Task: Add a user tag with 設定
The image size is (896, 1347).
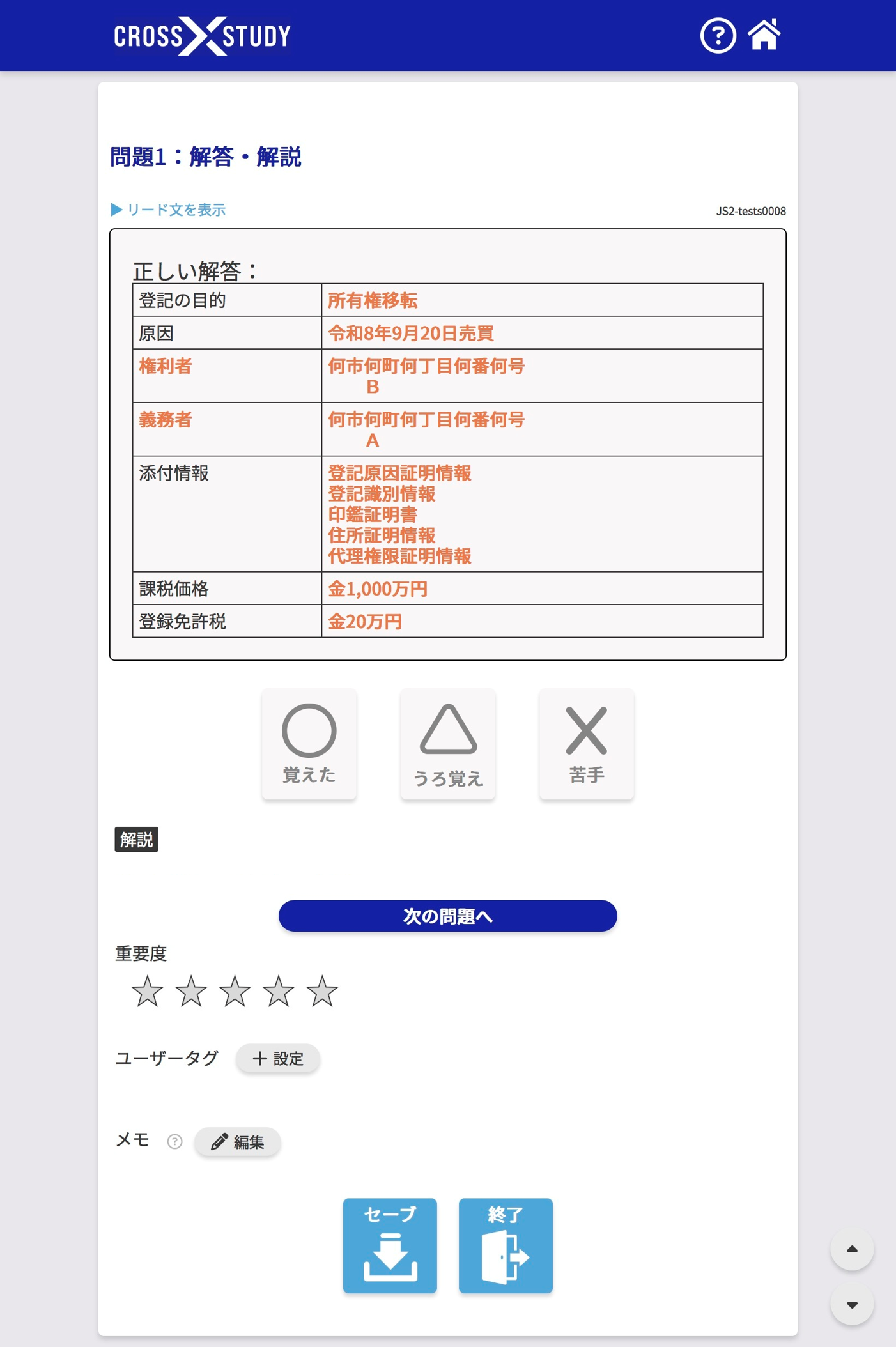Action: [278, 1058]
